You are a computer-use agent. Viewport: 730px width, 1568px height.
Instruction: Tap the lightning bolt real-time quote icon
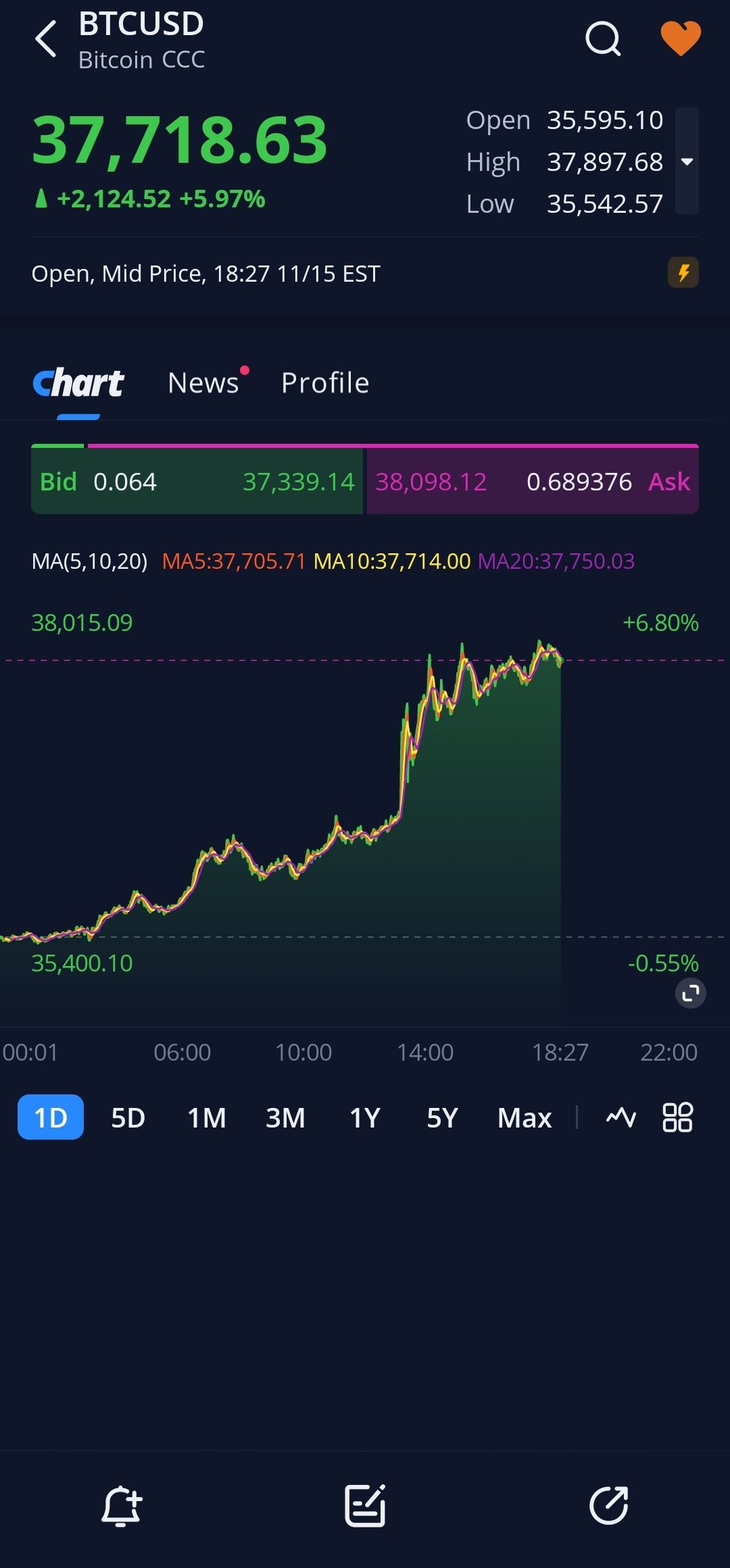683,273
